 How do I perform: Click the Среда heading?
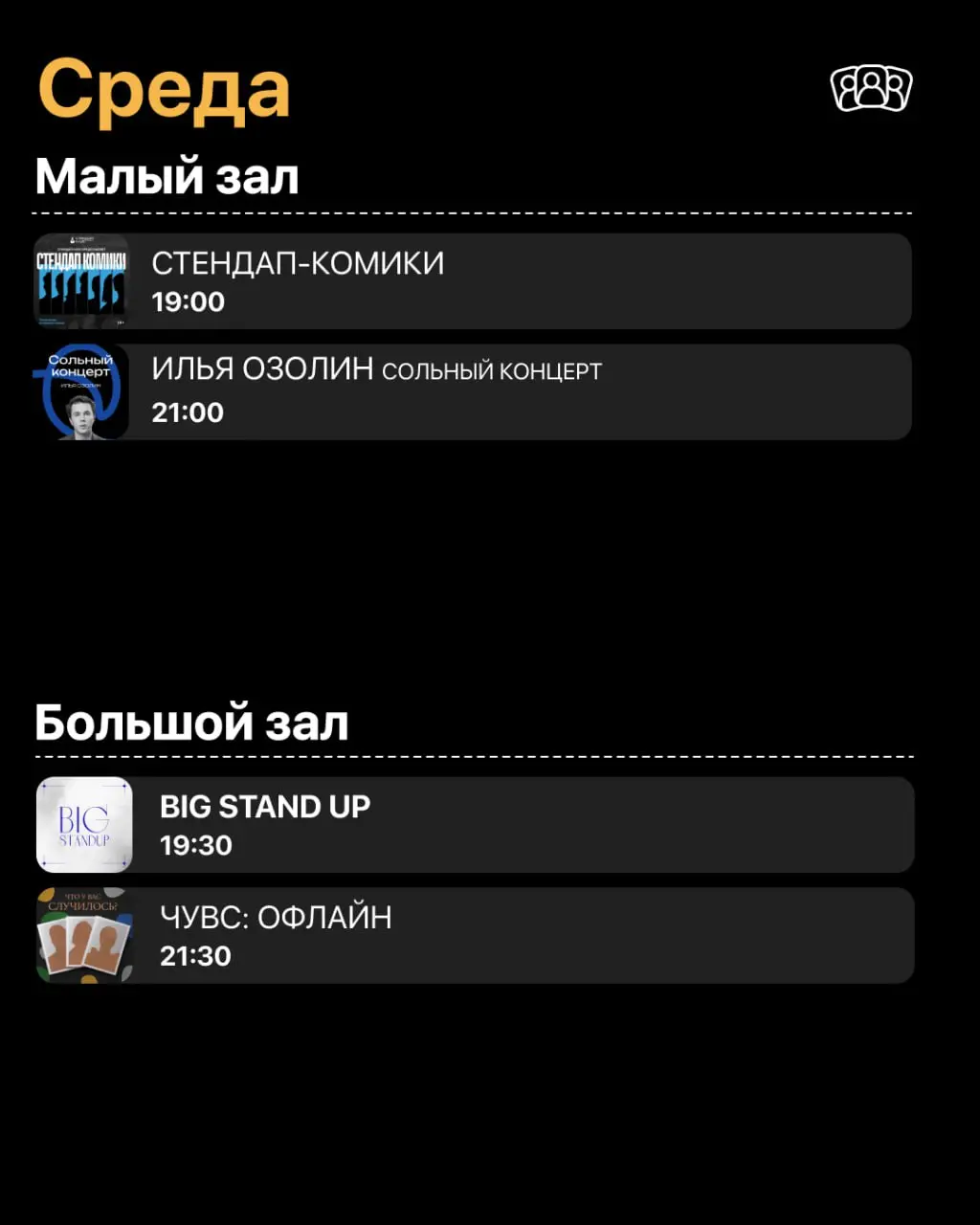click(163, 91)
